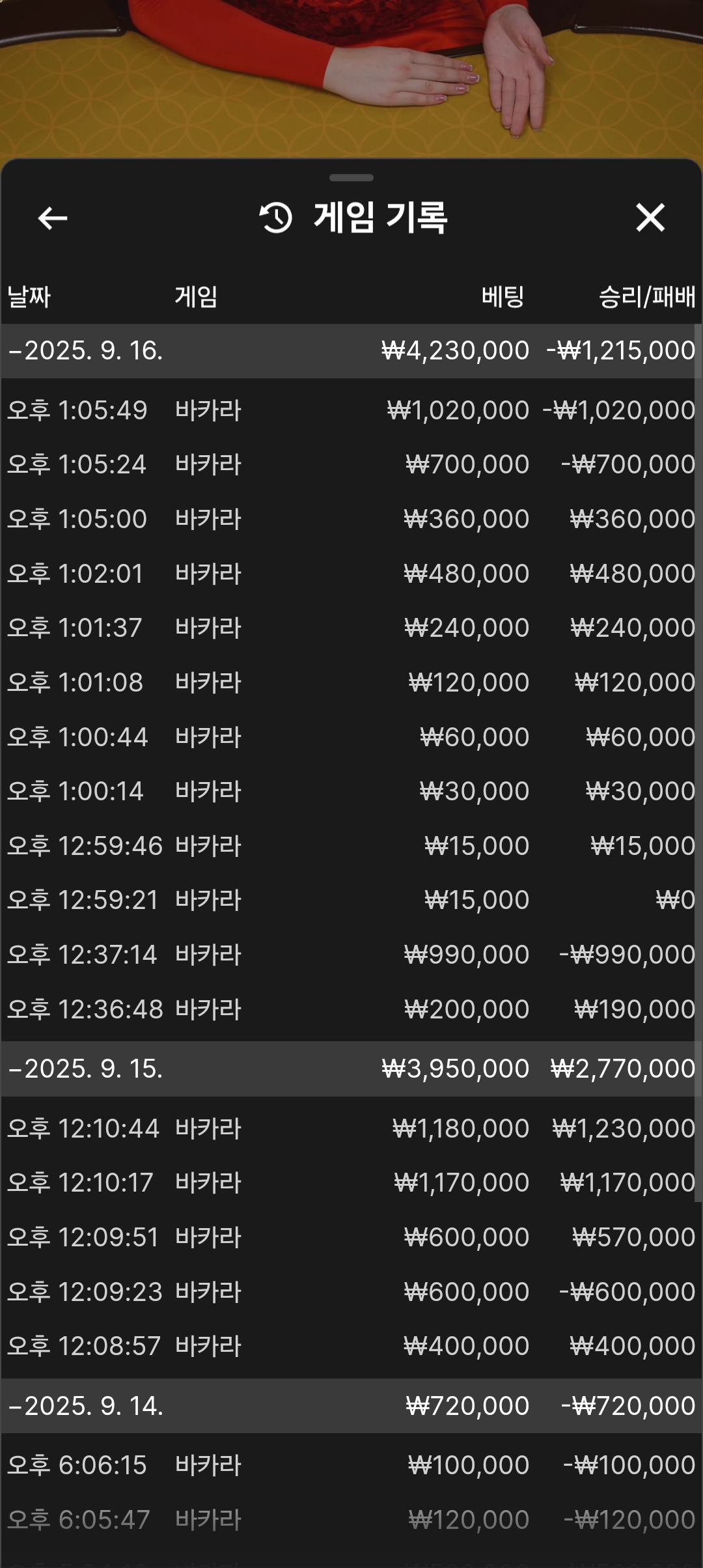This screenshot has height=1568, width=703.
Task: Open the 오후 1:02:01 바카라 record
Action: click(351, 574)
